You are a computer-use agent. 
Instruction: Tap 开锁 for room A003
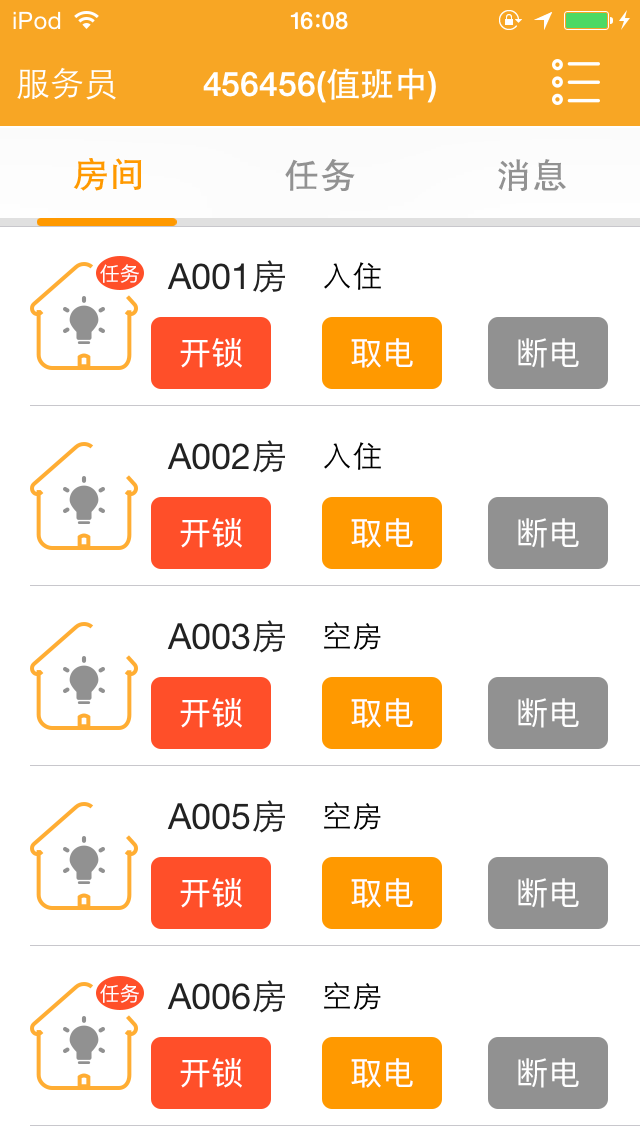(211, 713)
